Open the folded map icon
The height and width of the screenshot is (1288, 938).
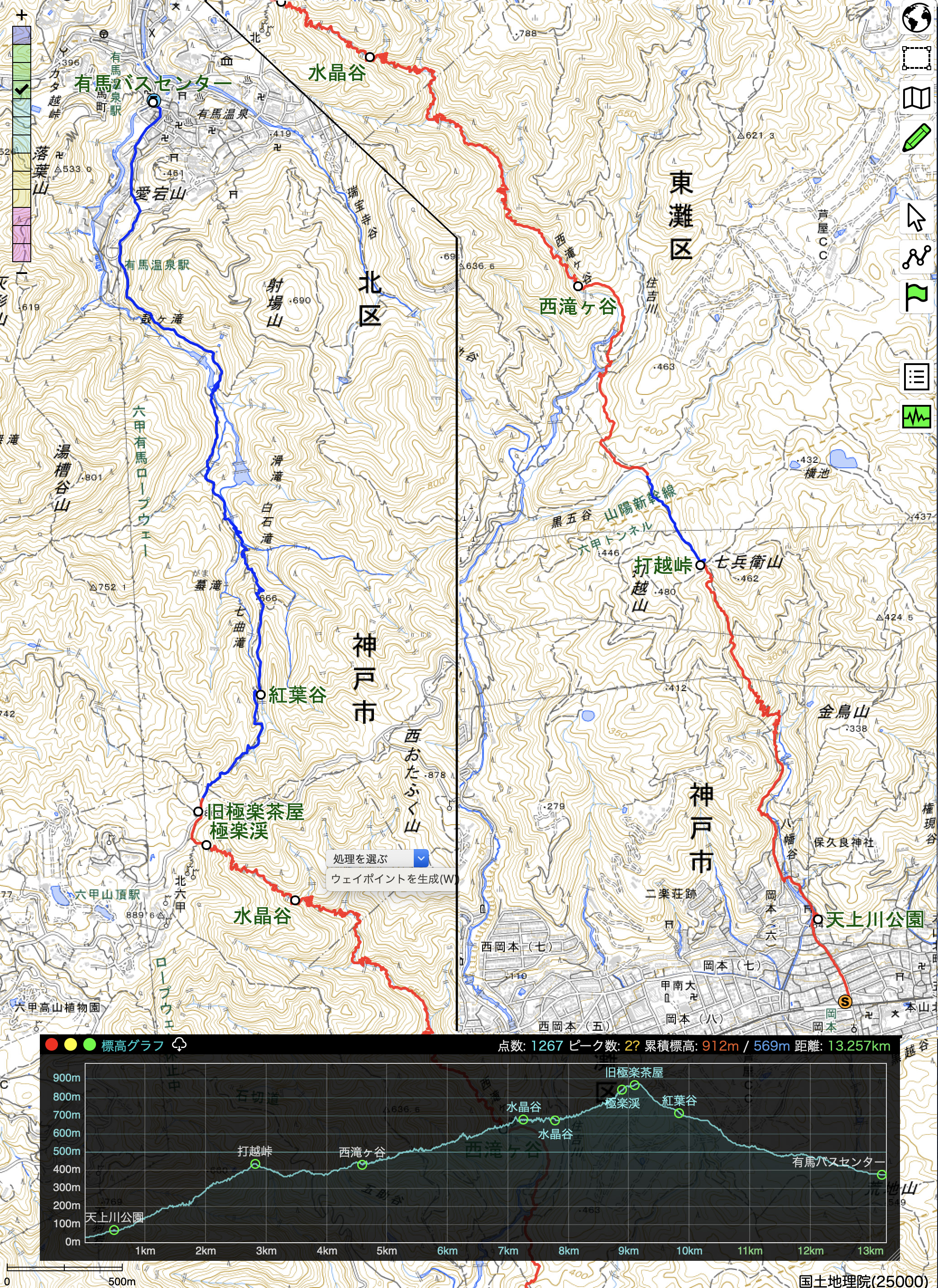(x=916, y=98)
